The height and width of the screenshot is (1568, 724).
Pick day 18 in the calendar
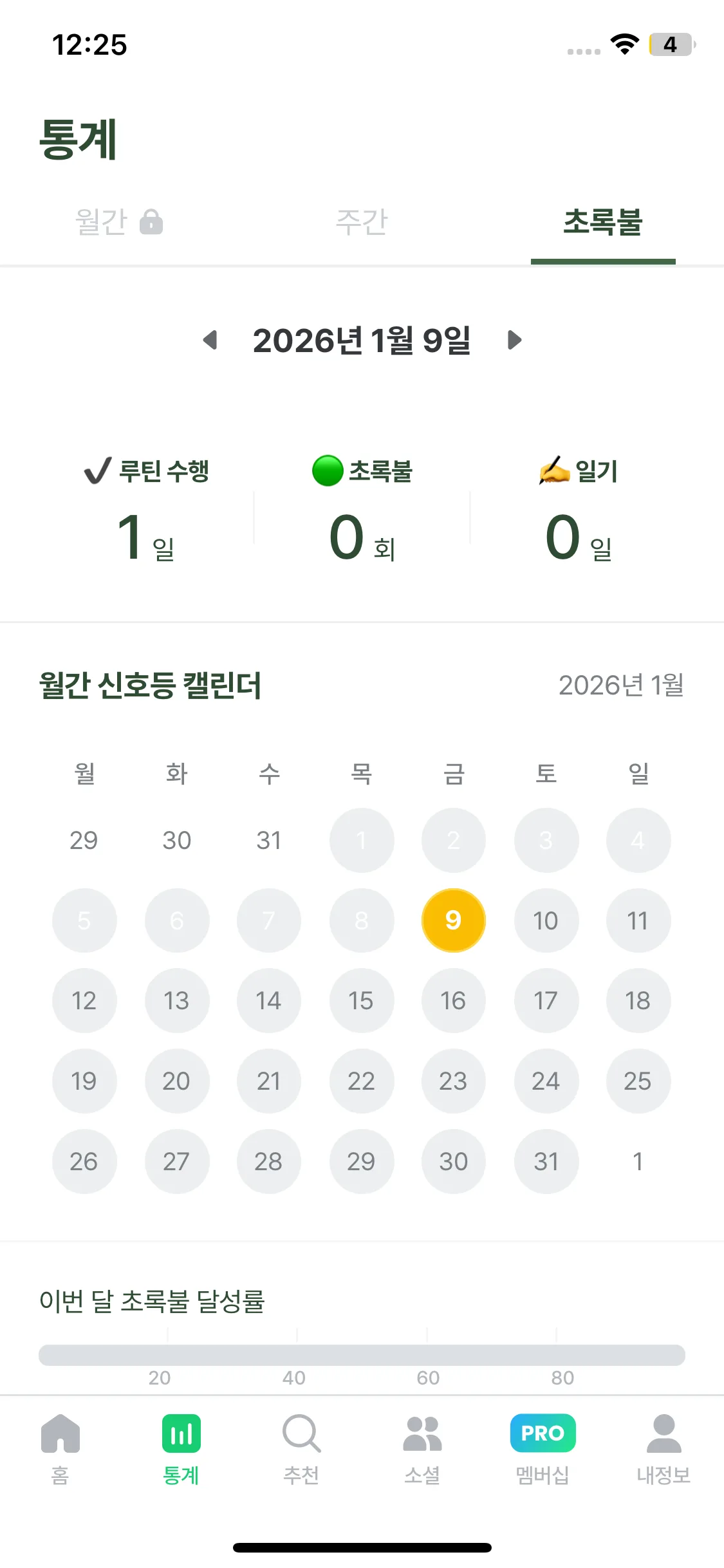point(638,1001)
